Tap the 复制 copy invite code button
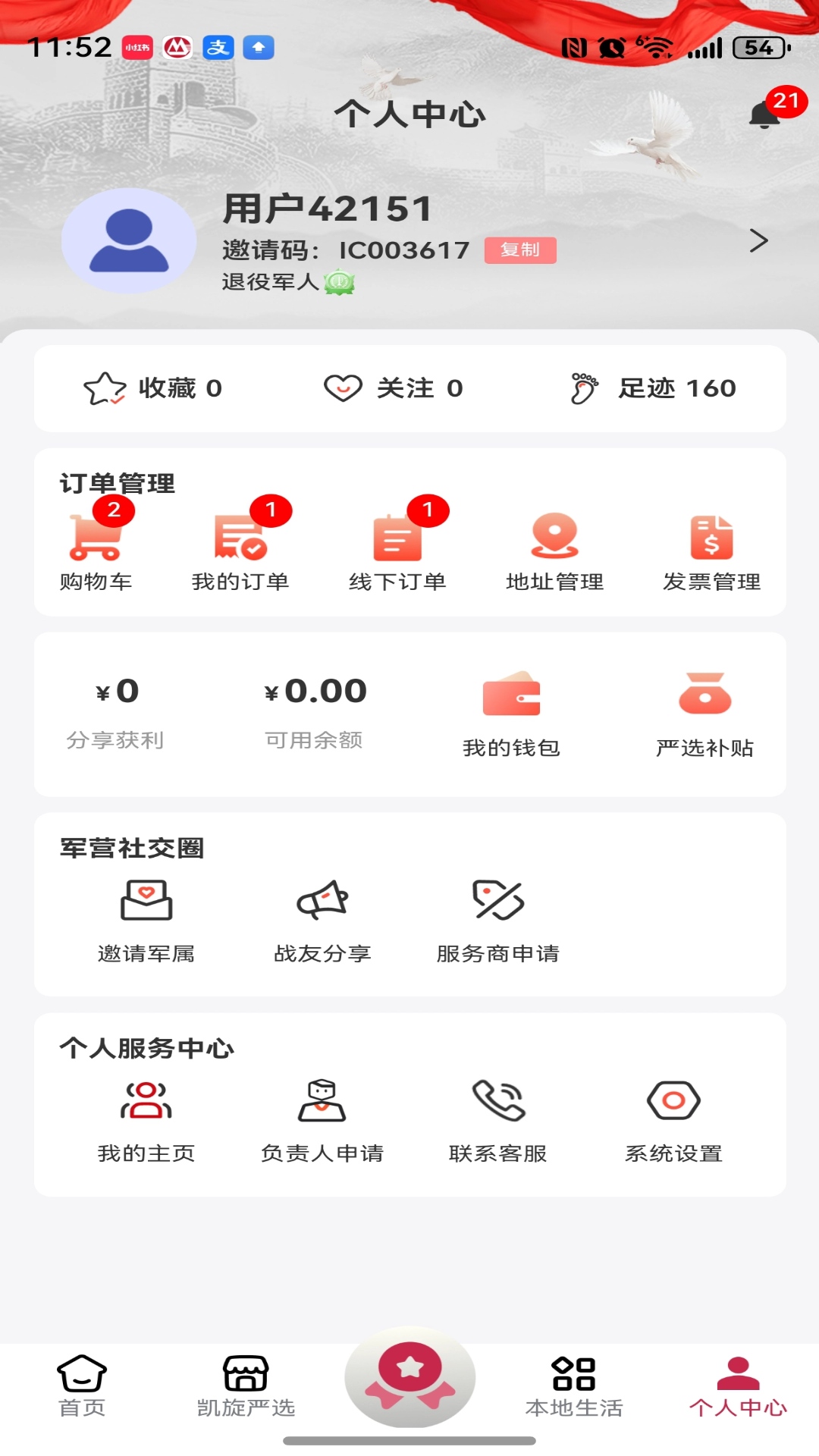 point(519,250)
